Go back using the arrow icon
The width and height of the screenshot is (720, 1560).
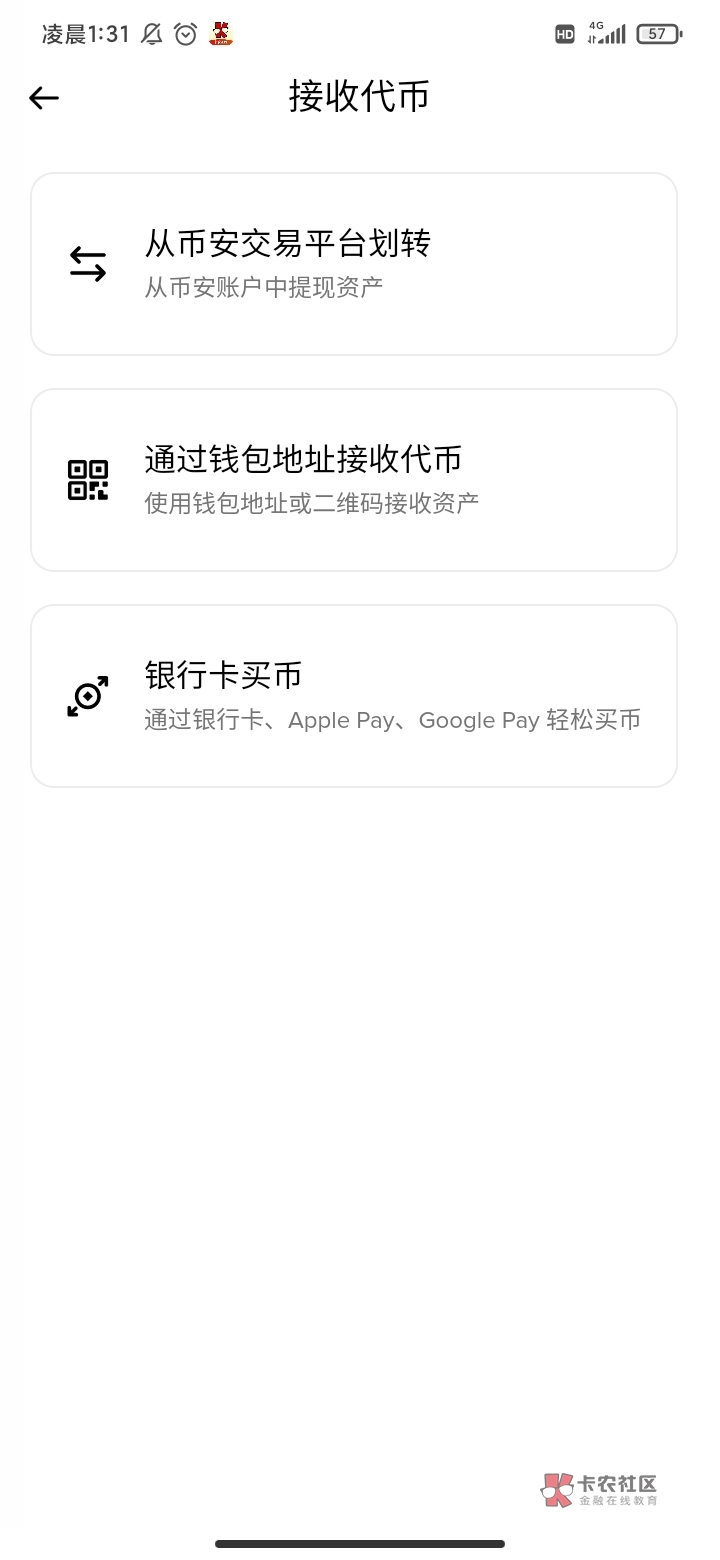(44, 97)
